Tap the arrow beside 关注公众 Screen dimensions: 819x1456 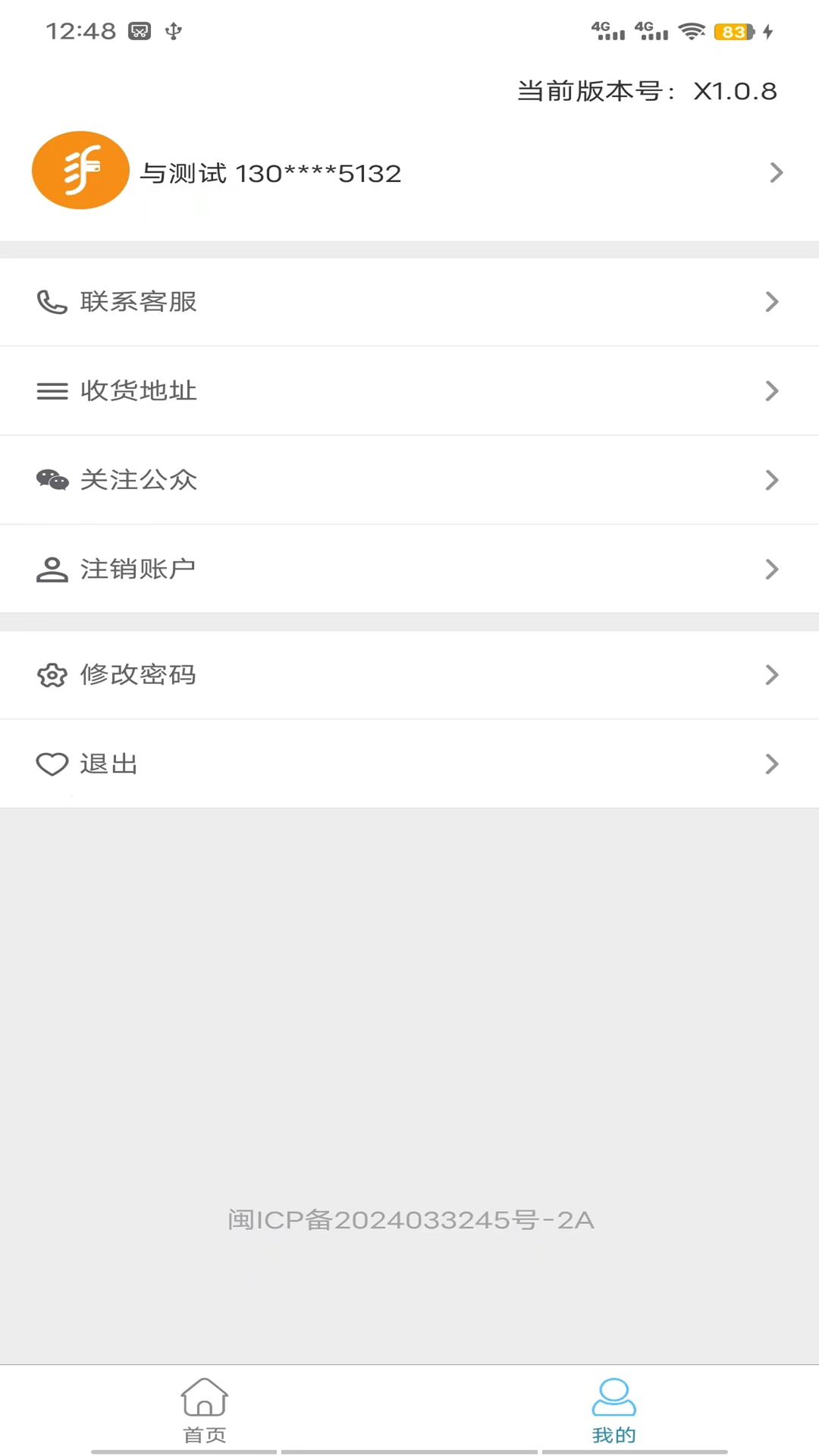(x=772, y=479)
